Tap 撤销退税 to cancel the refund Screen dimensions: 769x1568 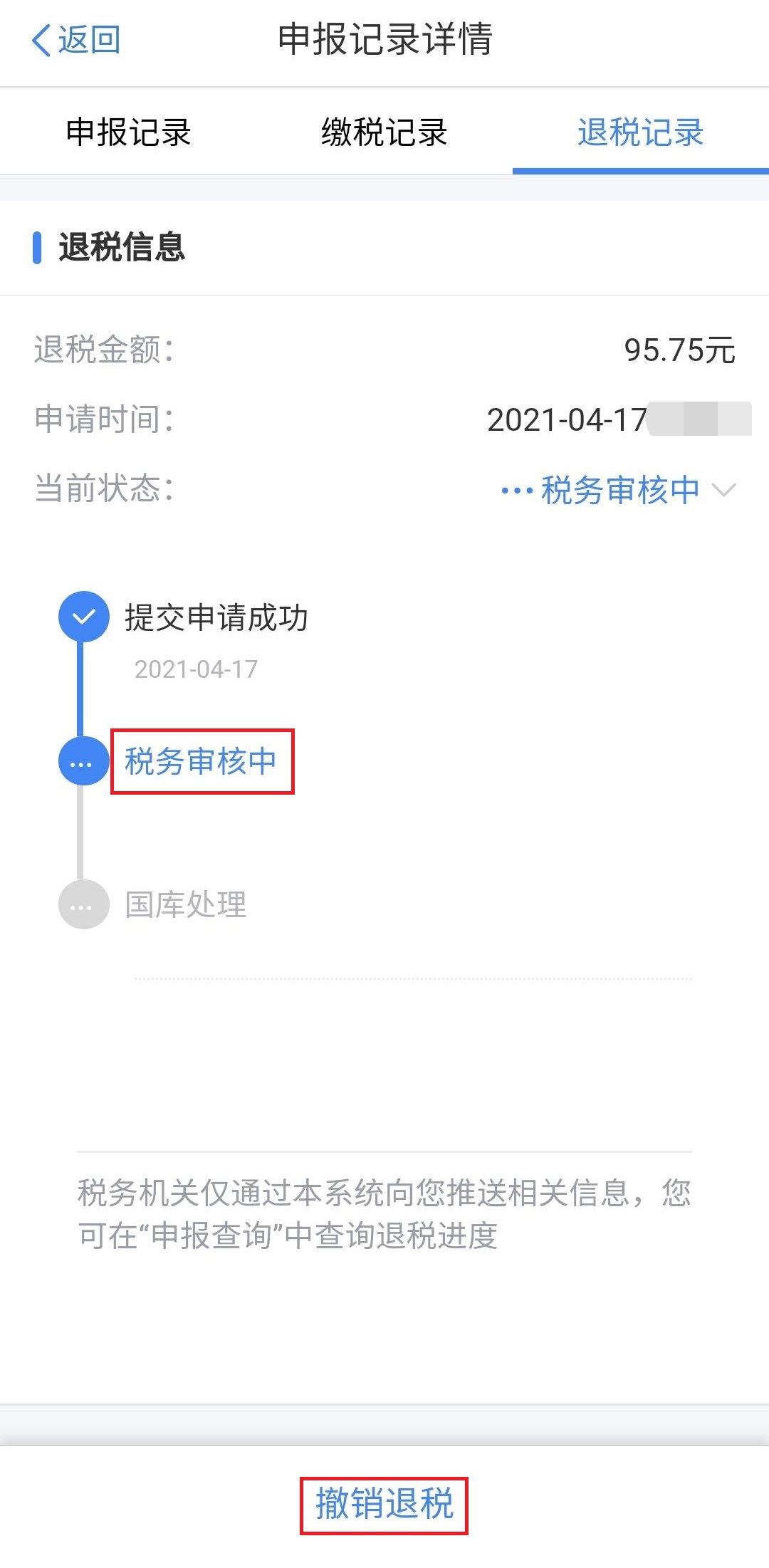[384, 1504]
